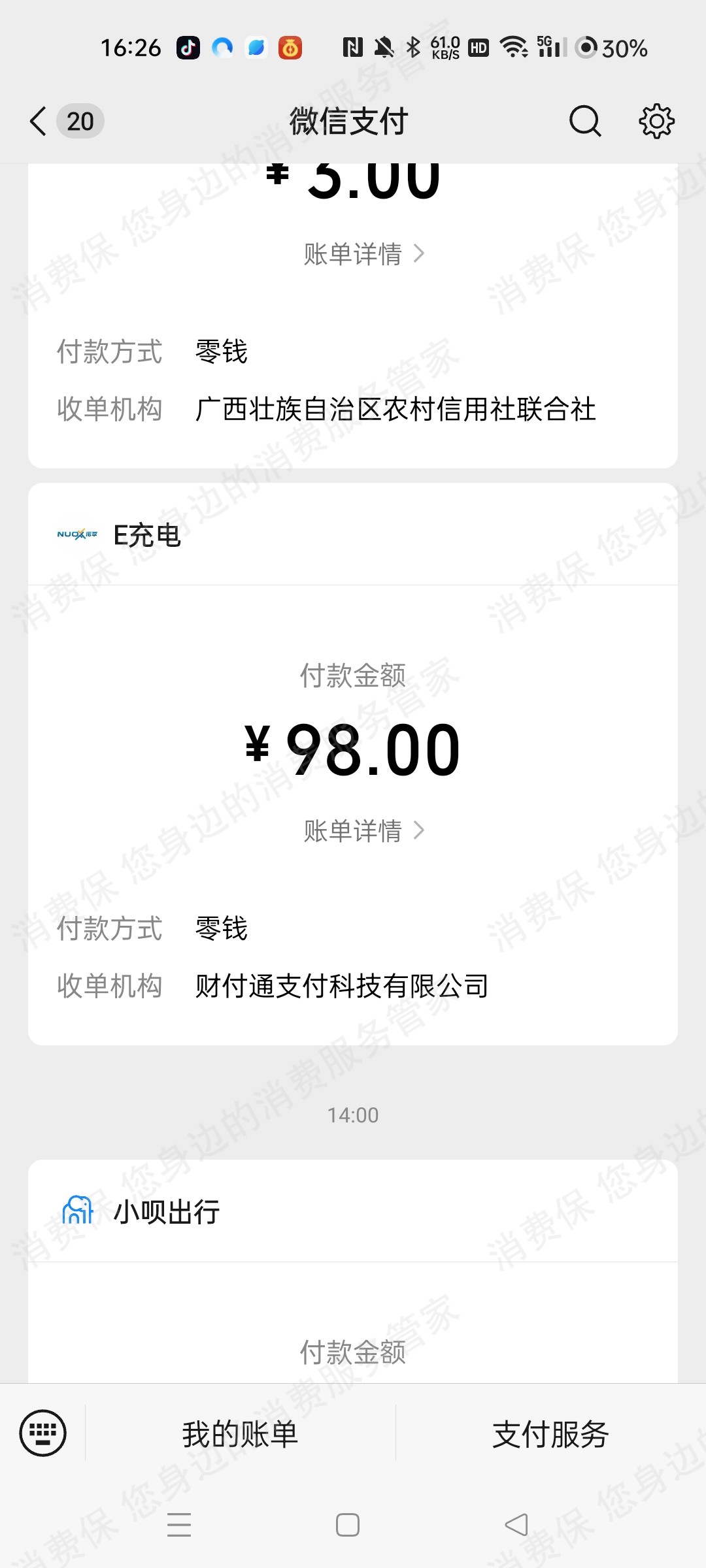Image resolution: width=706 pixels, height=1568 pixels.
Task: Switch to 支付服务 at the bottom
Action: pyautogui.click(x=552, y=1434)
